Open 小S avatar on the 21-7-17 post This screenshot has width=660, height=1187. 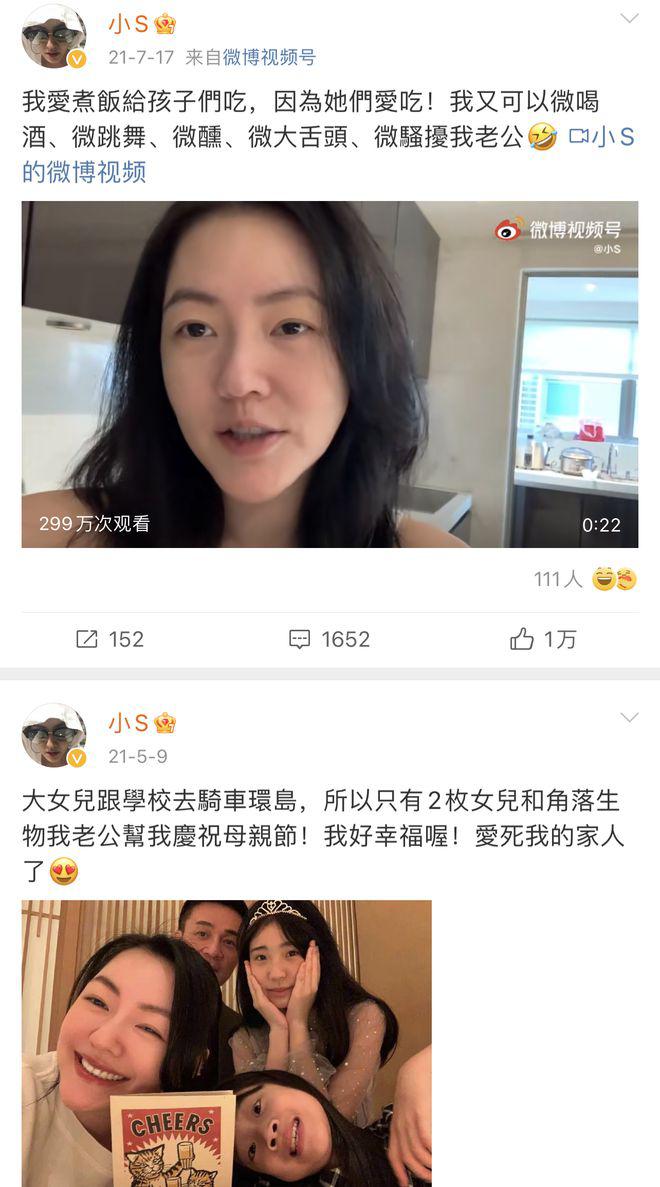[x=54, y=37]
